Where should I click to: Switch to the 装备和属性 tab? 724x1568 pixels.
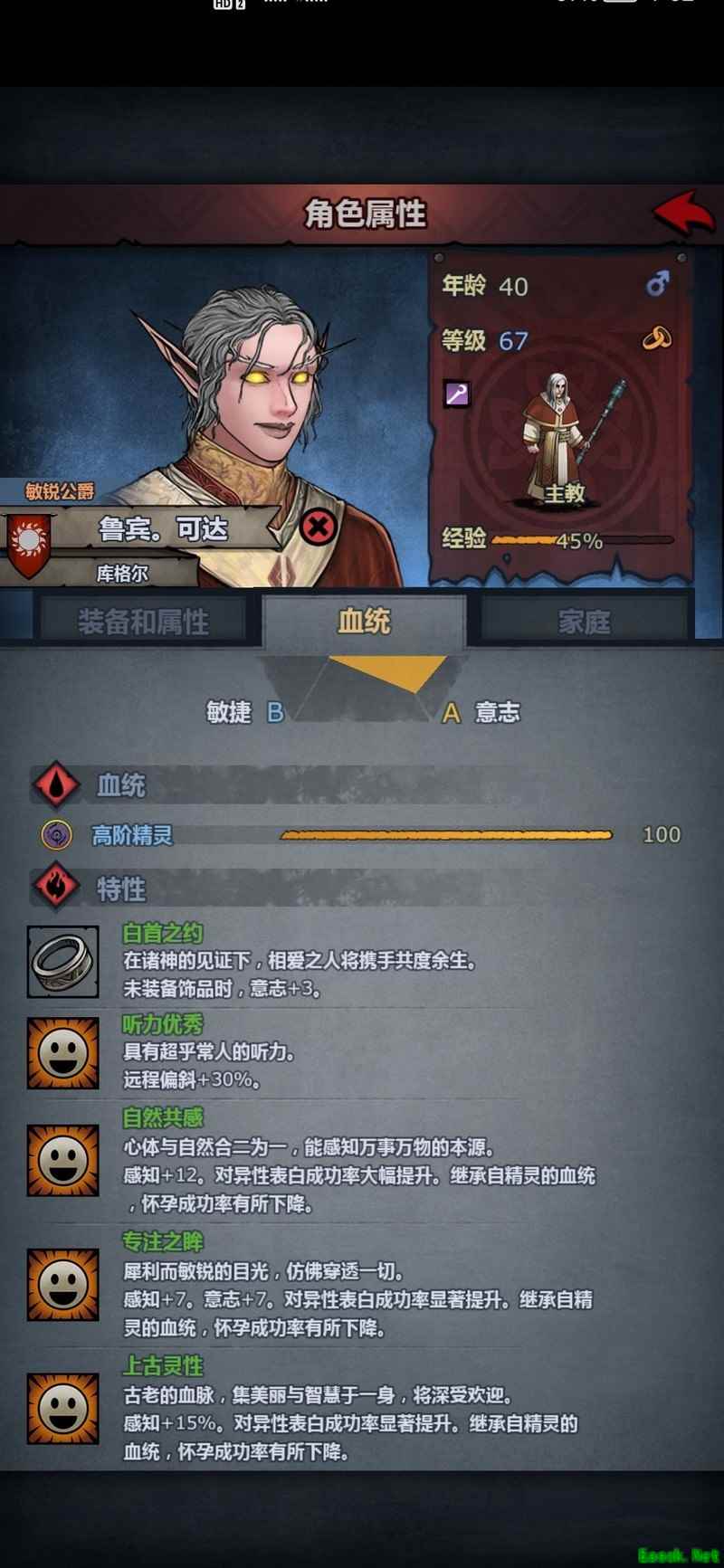click(x=143, y=622)
